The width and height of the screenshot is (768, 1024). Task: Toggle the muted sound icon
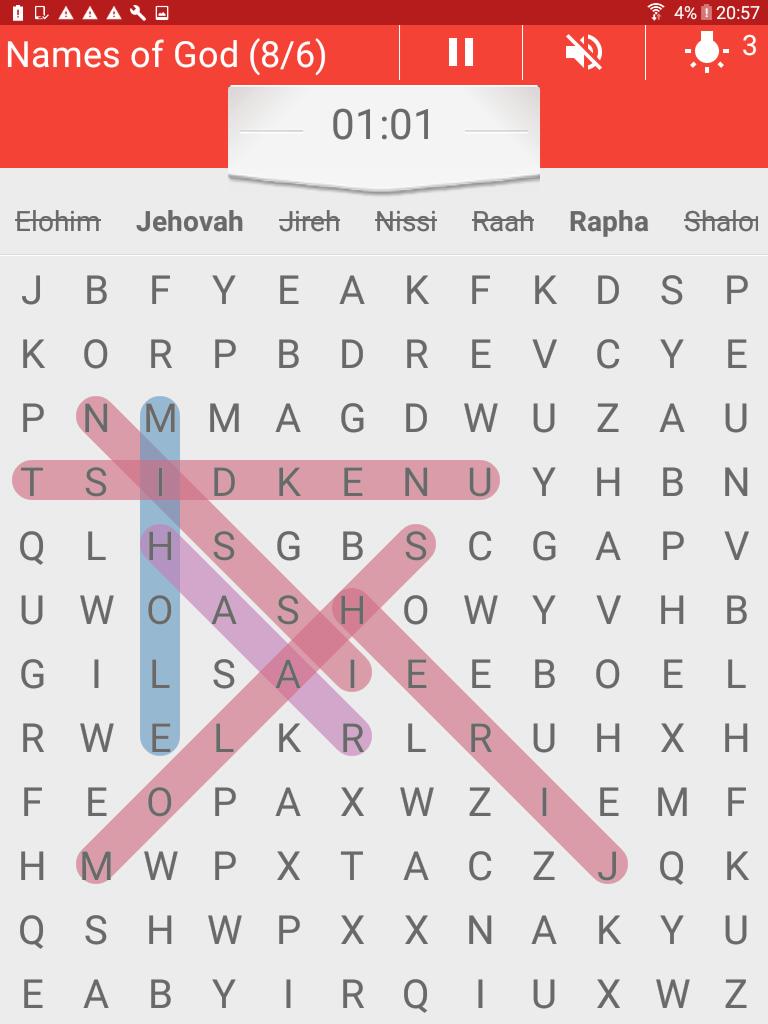pos(584,52)
